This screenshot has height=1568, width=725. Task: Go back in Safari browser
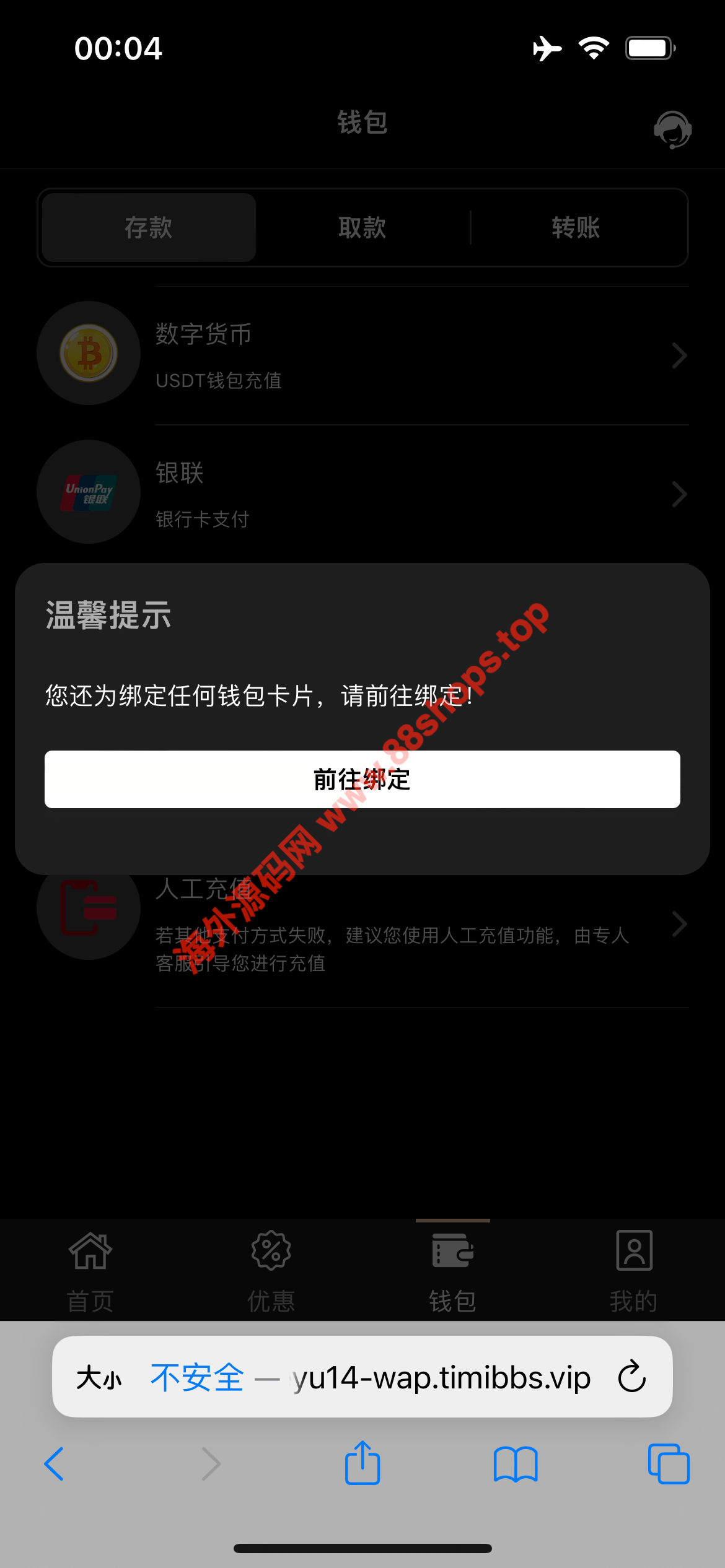pyautogui.click(x=55, y=1464)
